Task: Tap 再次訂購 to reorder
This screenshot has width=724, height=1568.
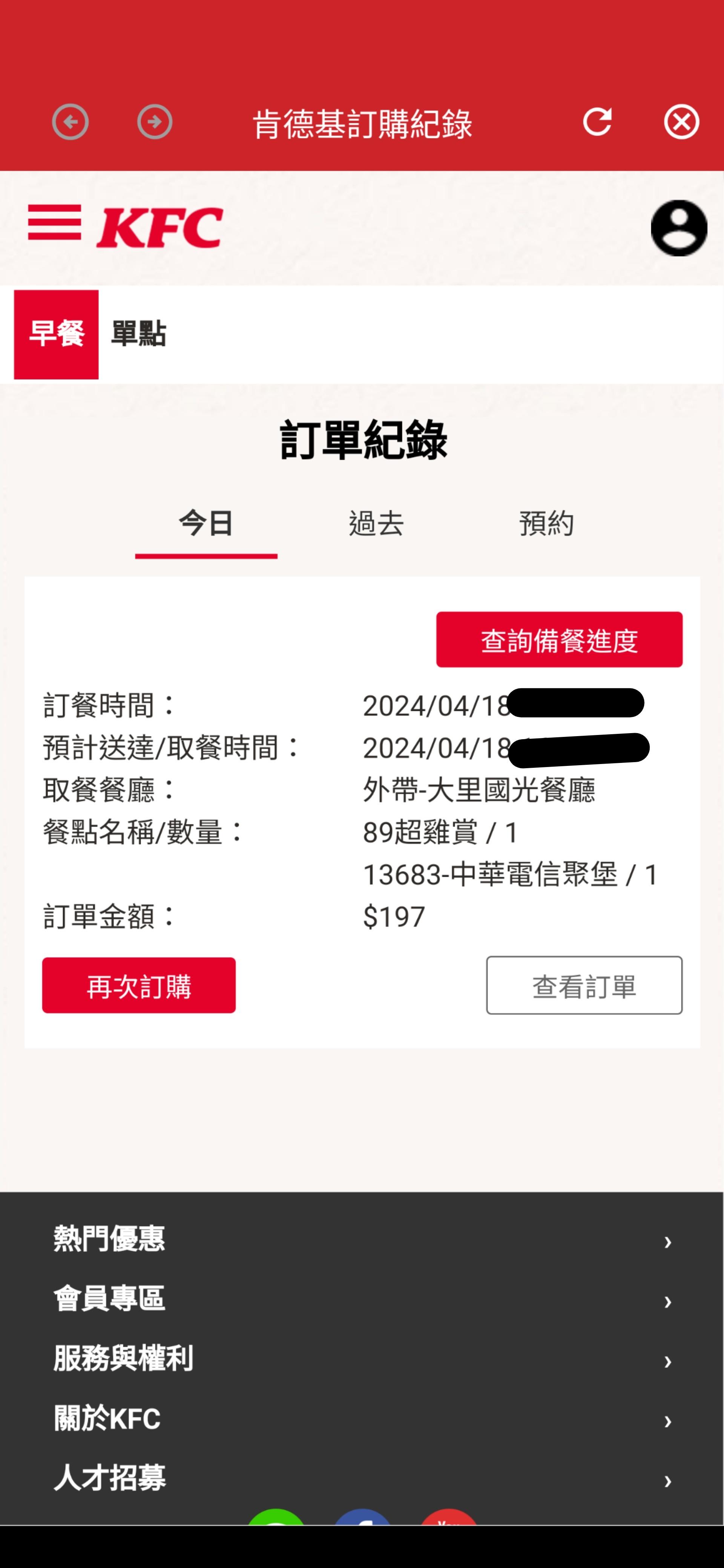Action: pyautogui.click(x=139, y=986)
